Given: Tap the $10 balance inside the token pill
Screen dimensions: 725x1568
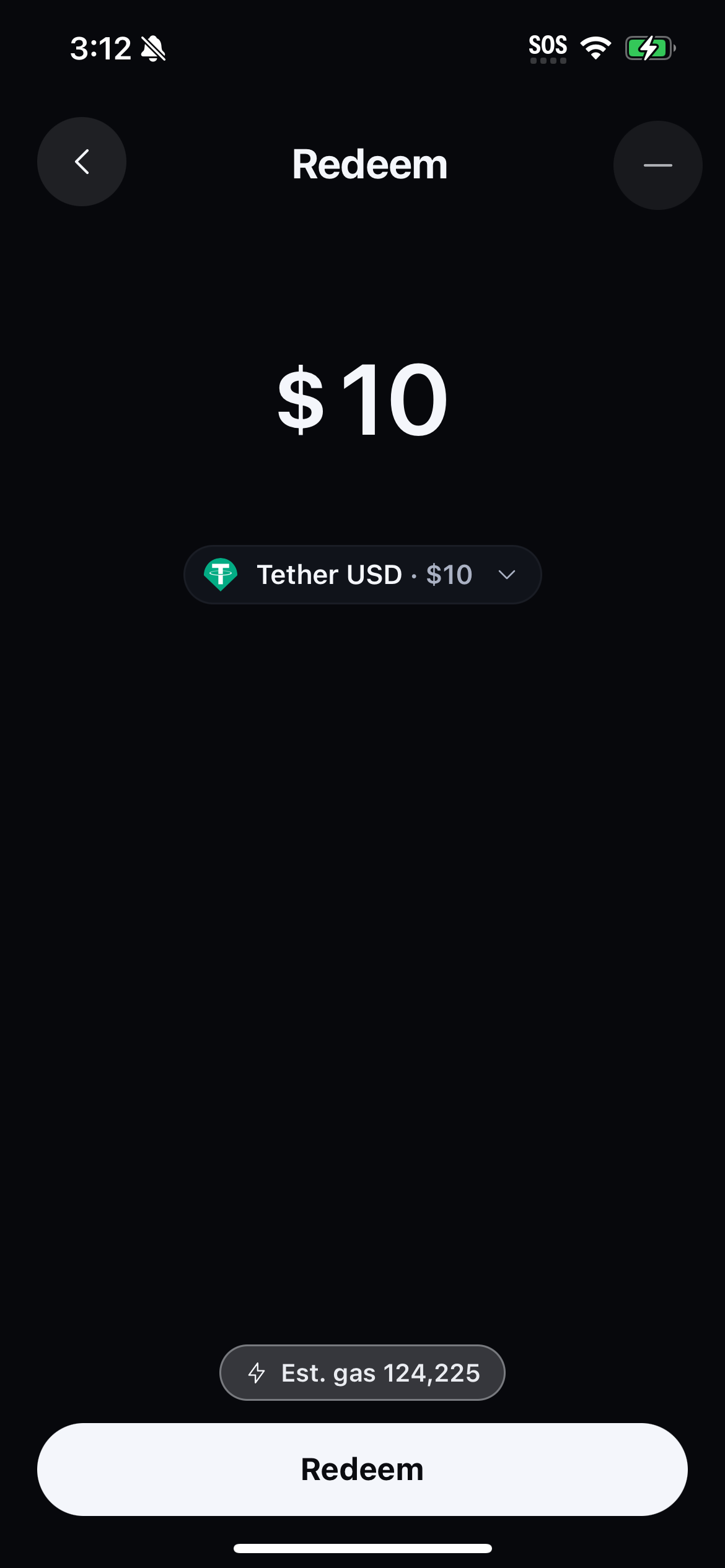Looking at the screenshot, I should [449, 575].
